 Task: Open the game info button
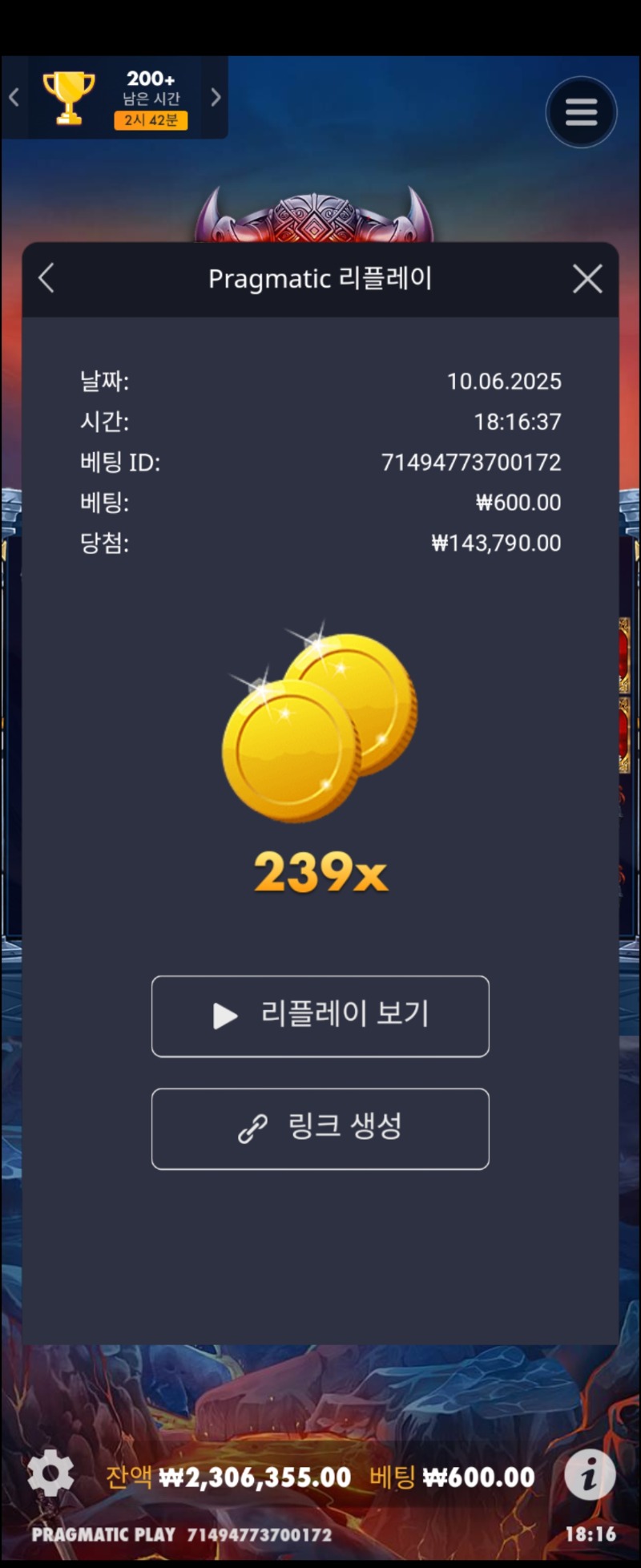point(590,1474)
